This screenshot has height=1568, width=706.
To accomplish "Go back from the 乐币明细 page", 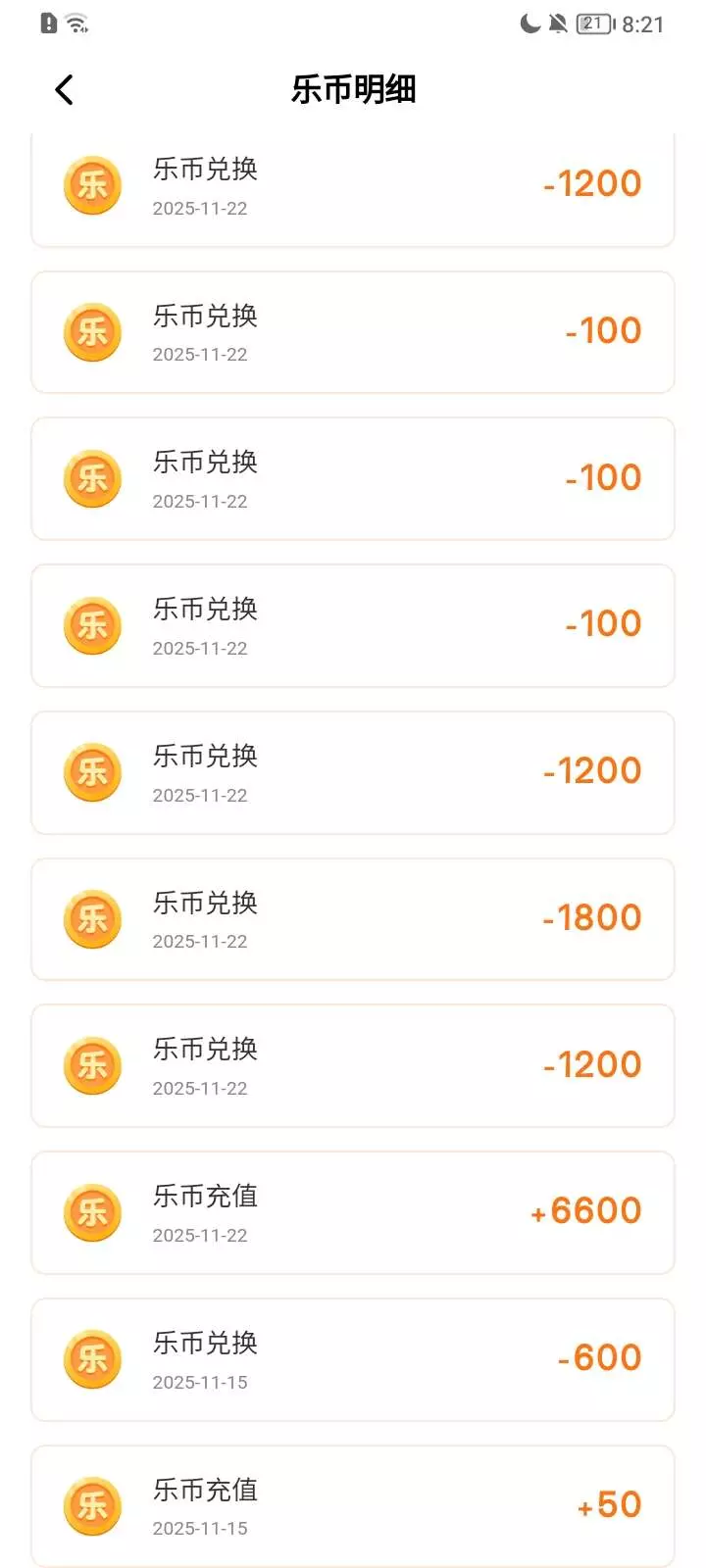I will point(64,90).
